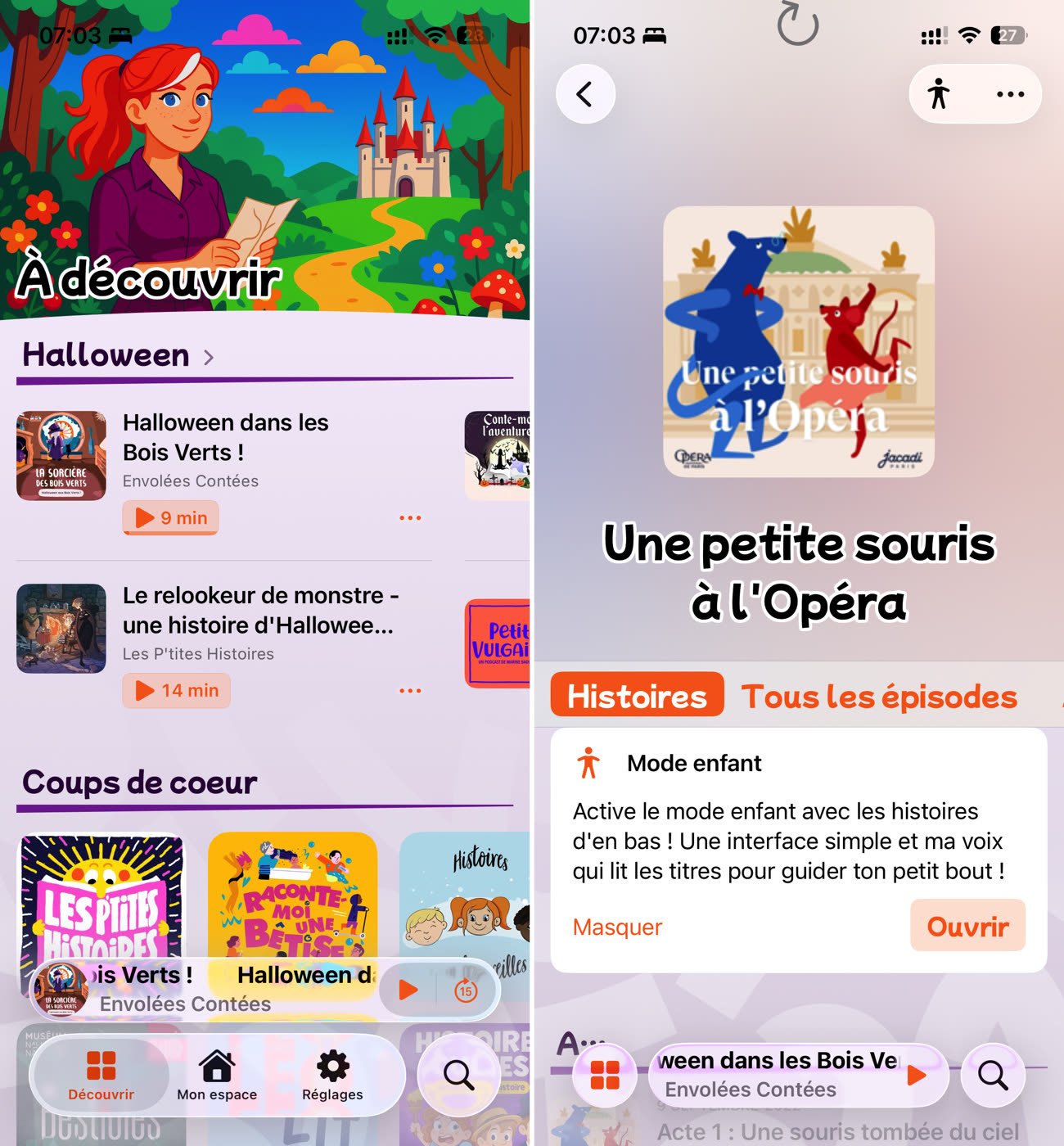This screenshot has height=1146, width=1064.
Task: Open the Petit Vulgaire podcast thumbnail
Action: click(498, 643)
